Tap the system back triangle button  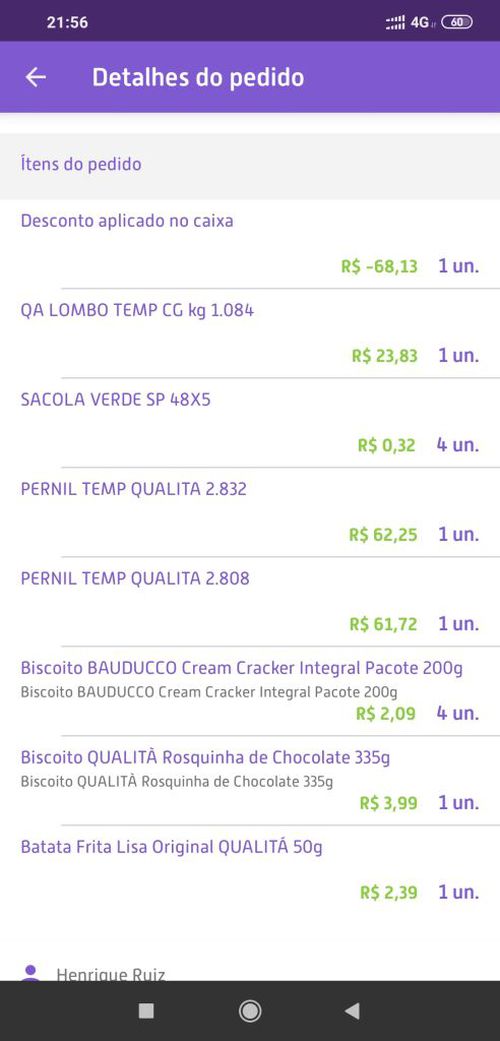click(x=352, y=1010)
